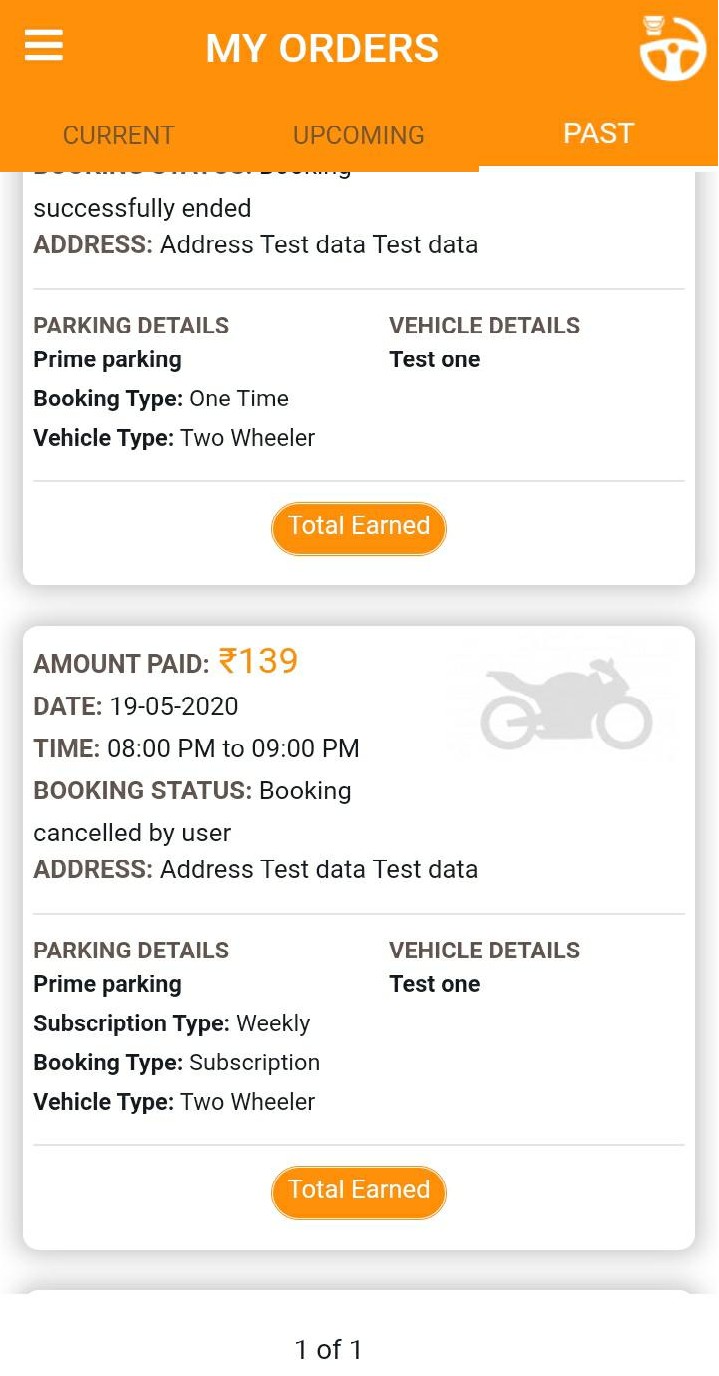This screenshot has height=1376, width=719.
Task: Switch to the Upcoming tab
Action: click(358, 135)
